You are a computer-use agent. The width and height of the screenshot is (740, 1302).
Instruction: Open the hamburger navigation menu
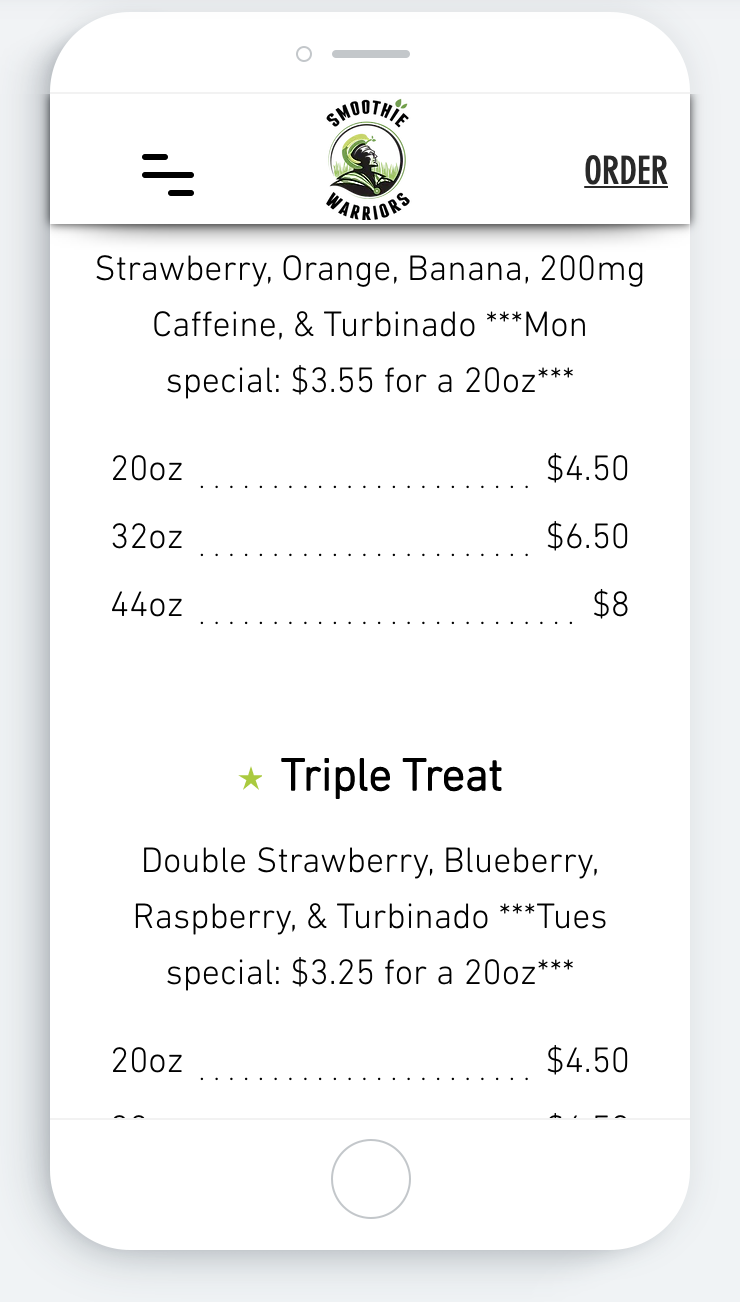168,174
